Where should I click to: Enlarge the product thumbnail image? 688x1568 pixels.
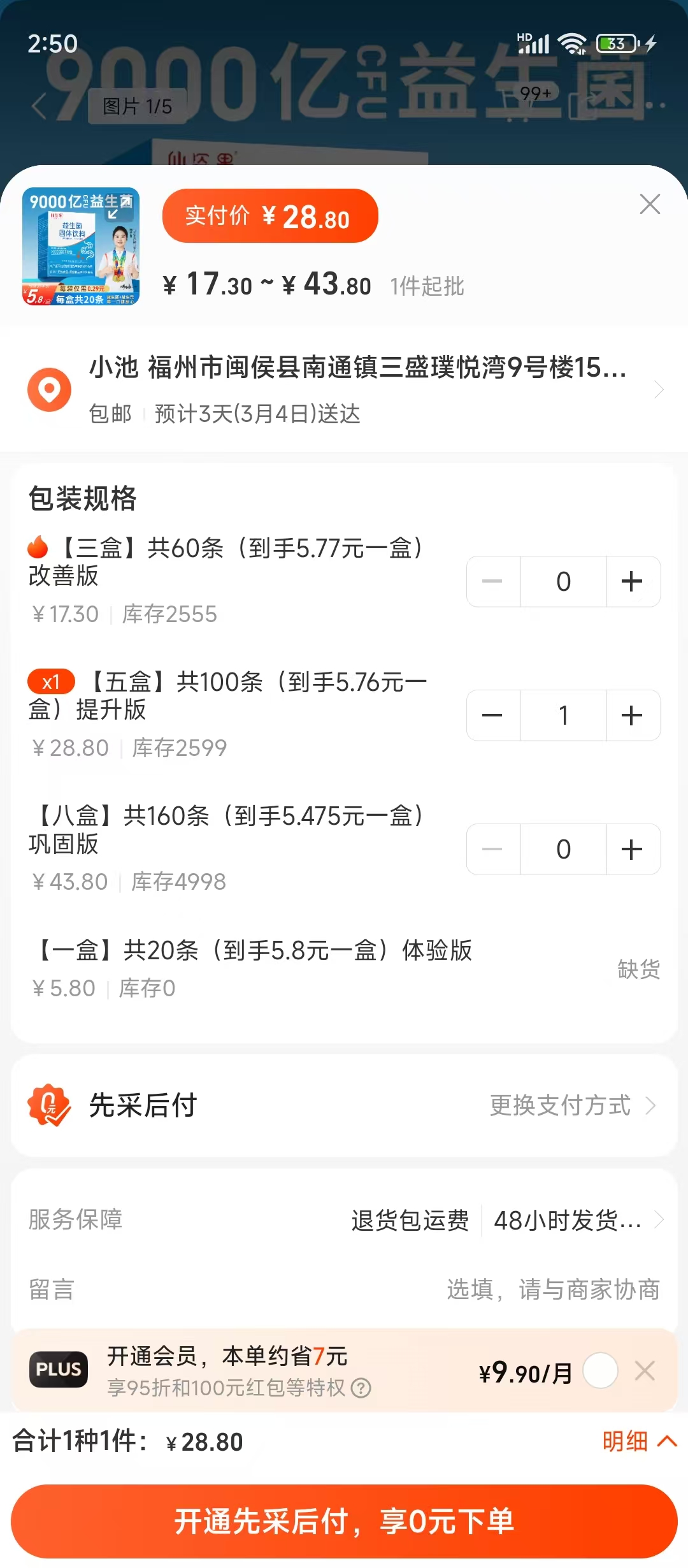(x=81, y=247)
